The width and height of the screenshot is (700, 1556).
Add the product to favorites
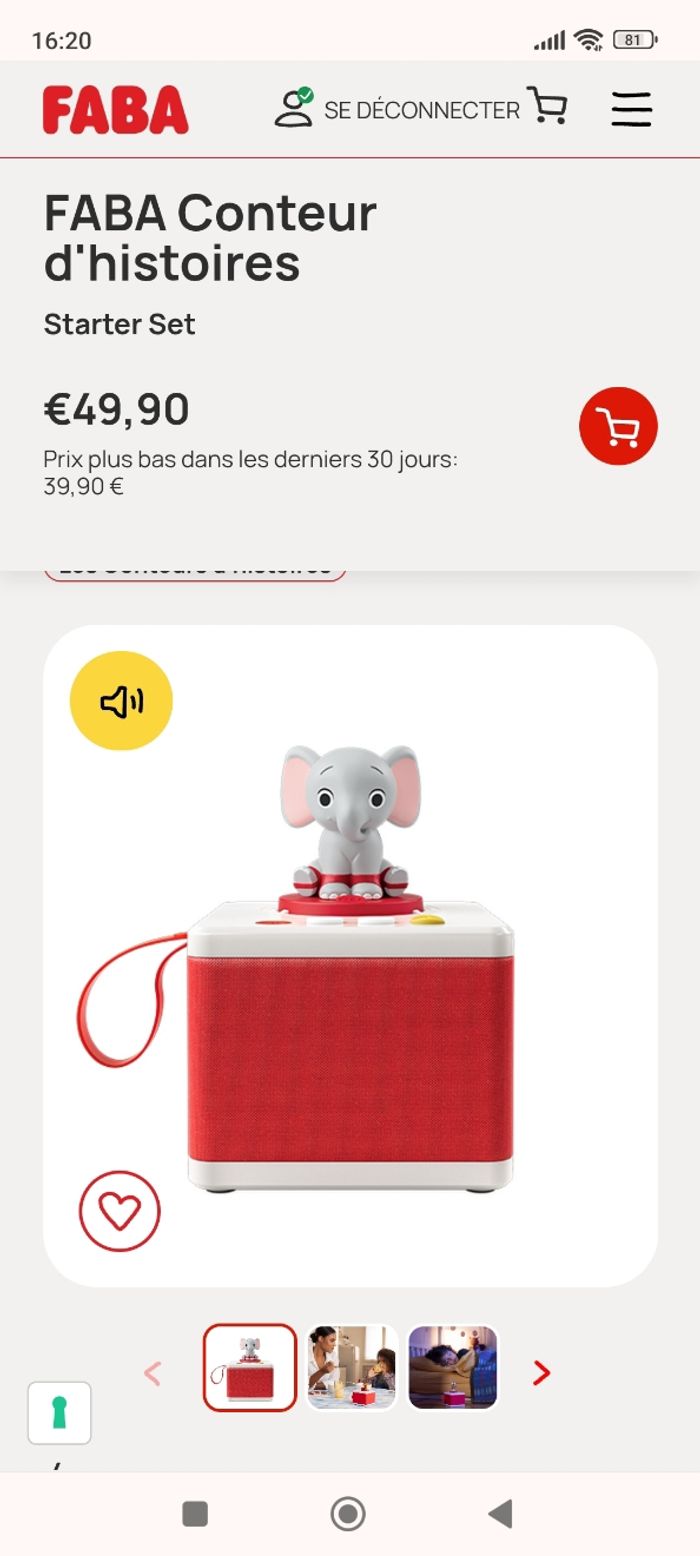pyautogui.click(x=119, y=1211)
